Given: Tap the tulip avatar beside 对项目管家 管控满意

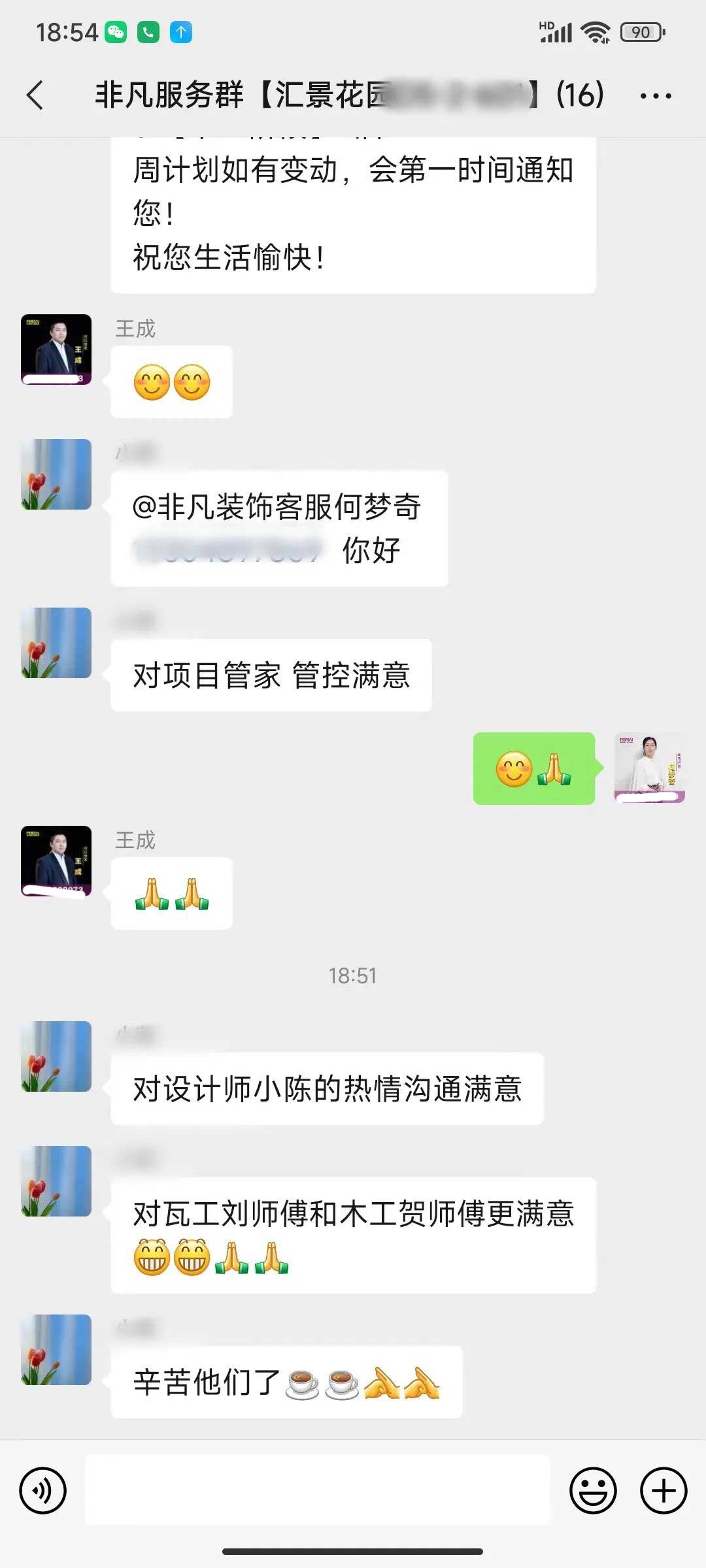Looking at the screenshot, I should pyautogui.click(x=56, y=643).
